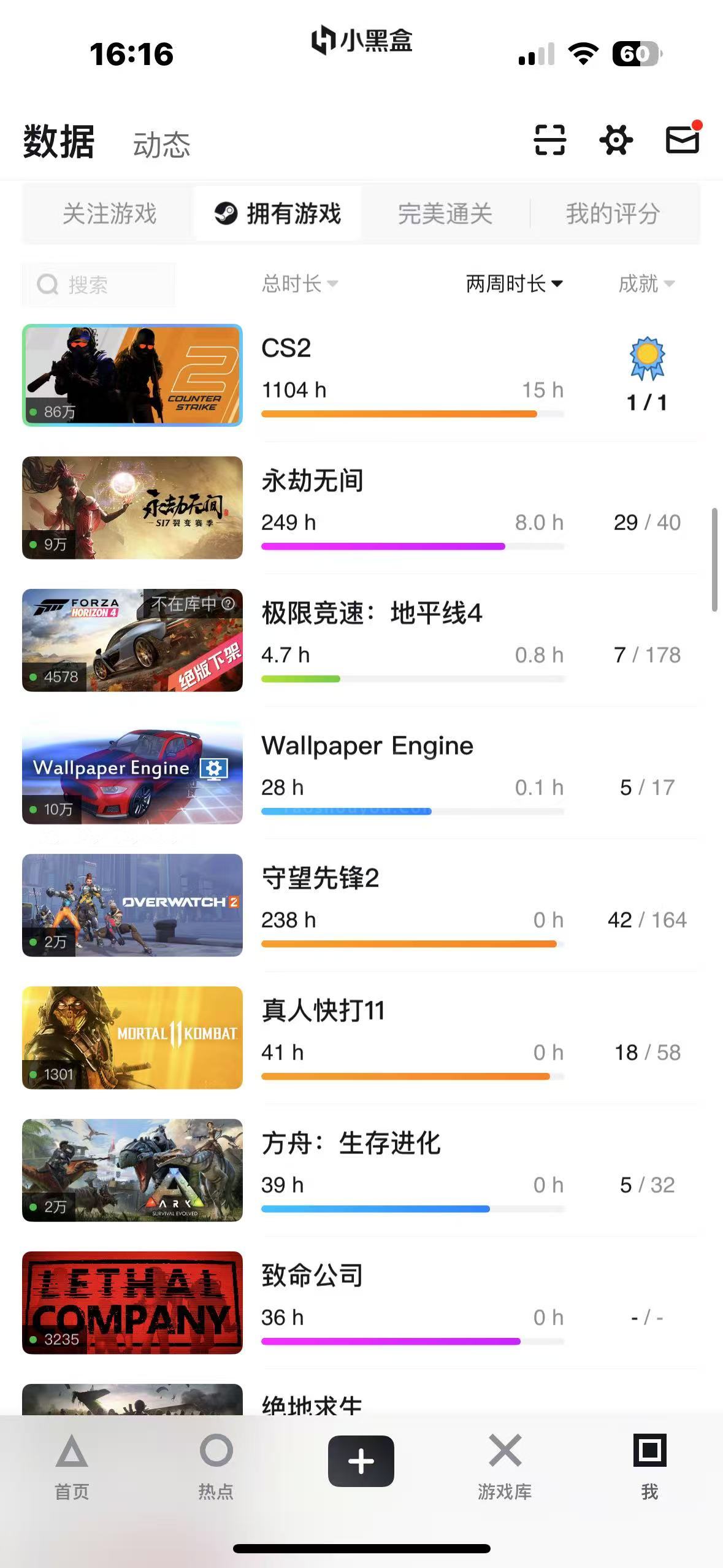Open the CS2 game entry
723x1568 pixels.
pos(361,375)
